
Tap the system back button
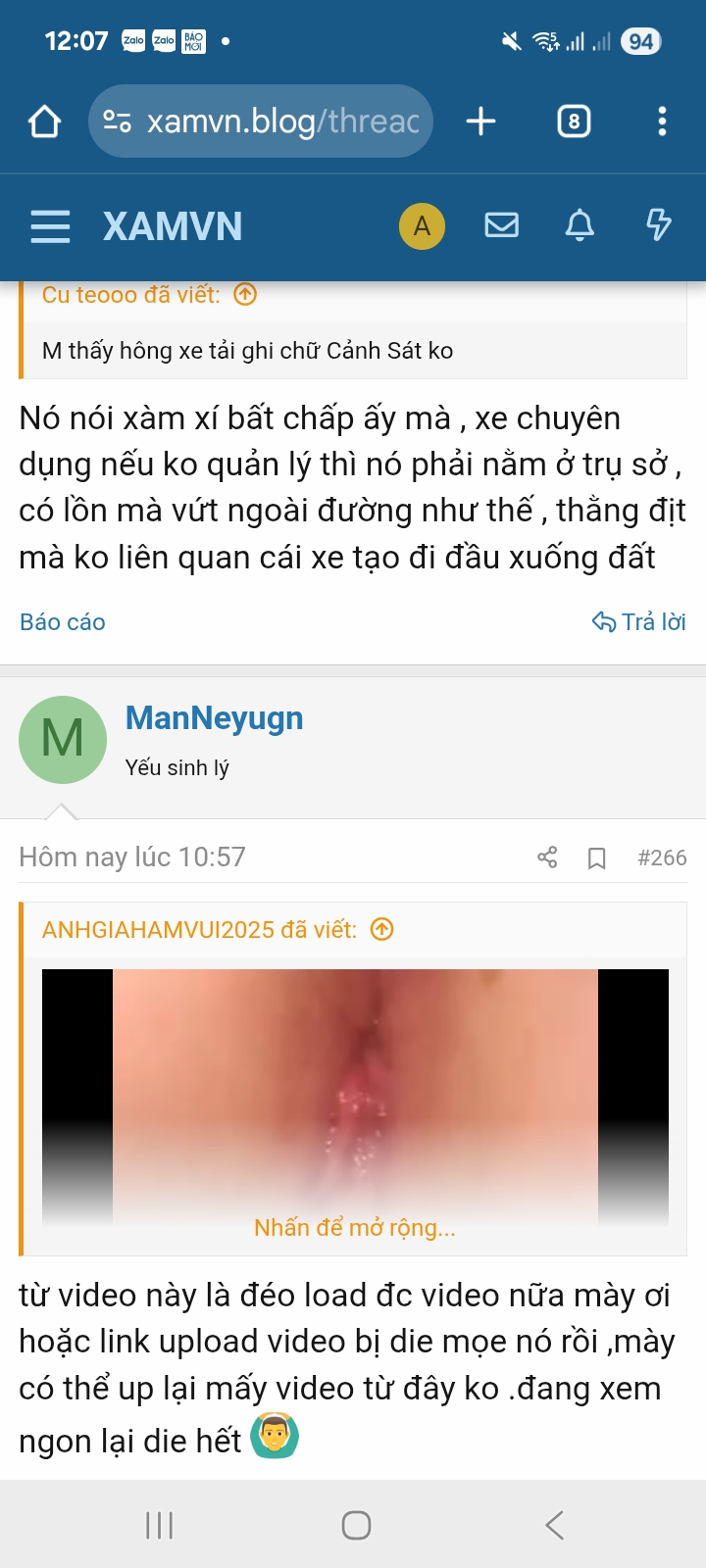pos(555,1525)
